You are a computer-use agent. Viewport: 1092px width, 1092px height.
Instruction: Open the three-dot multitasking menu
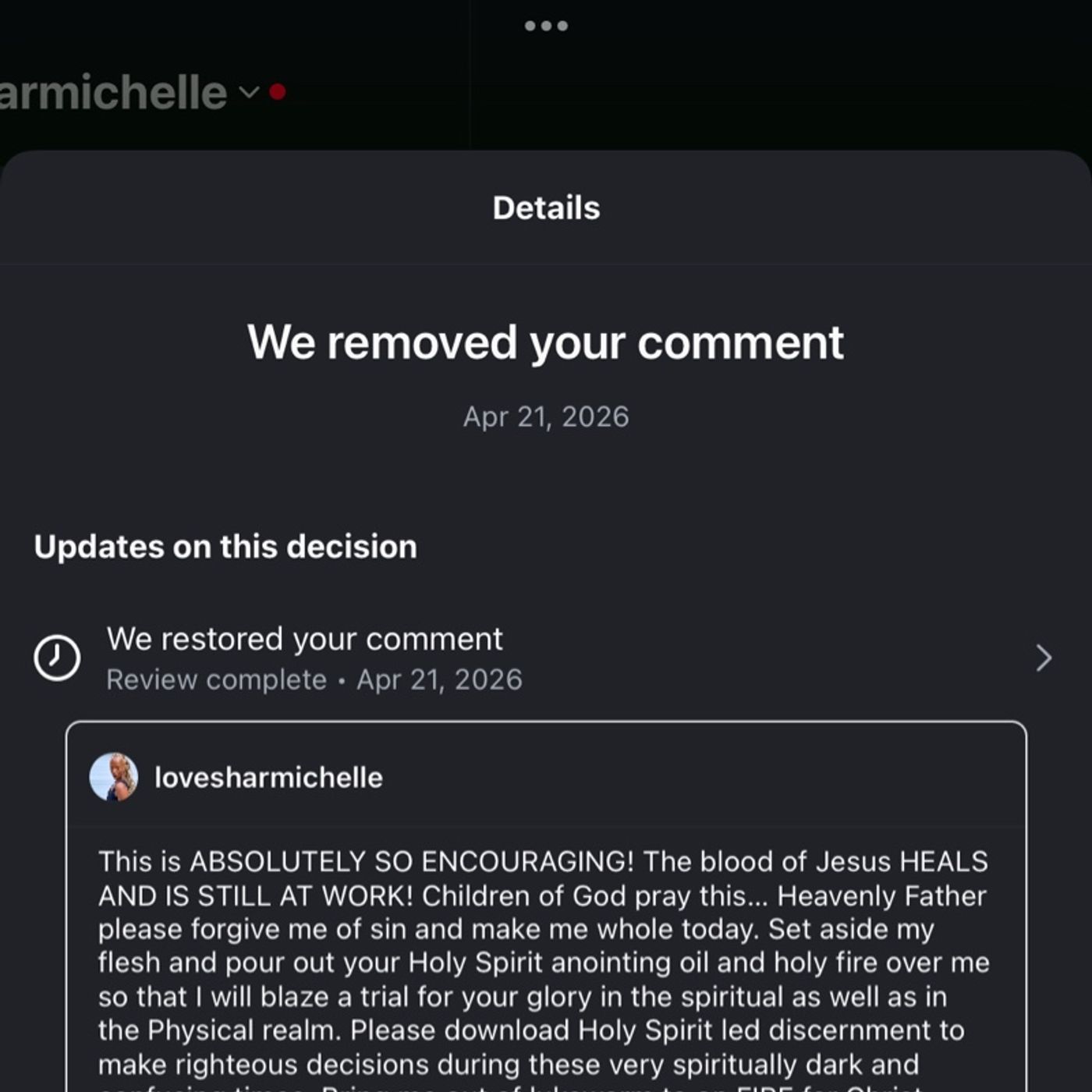pos(546,26)
